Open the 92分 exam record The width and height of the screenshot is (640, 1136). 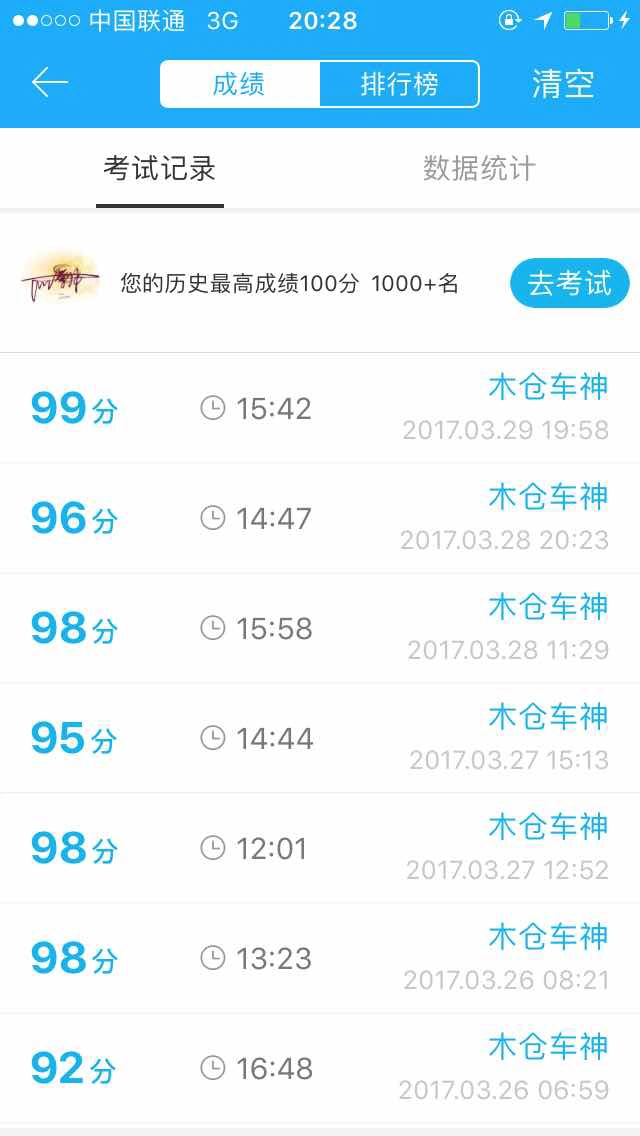point(320,1069)
